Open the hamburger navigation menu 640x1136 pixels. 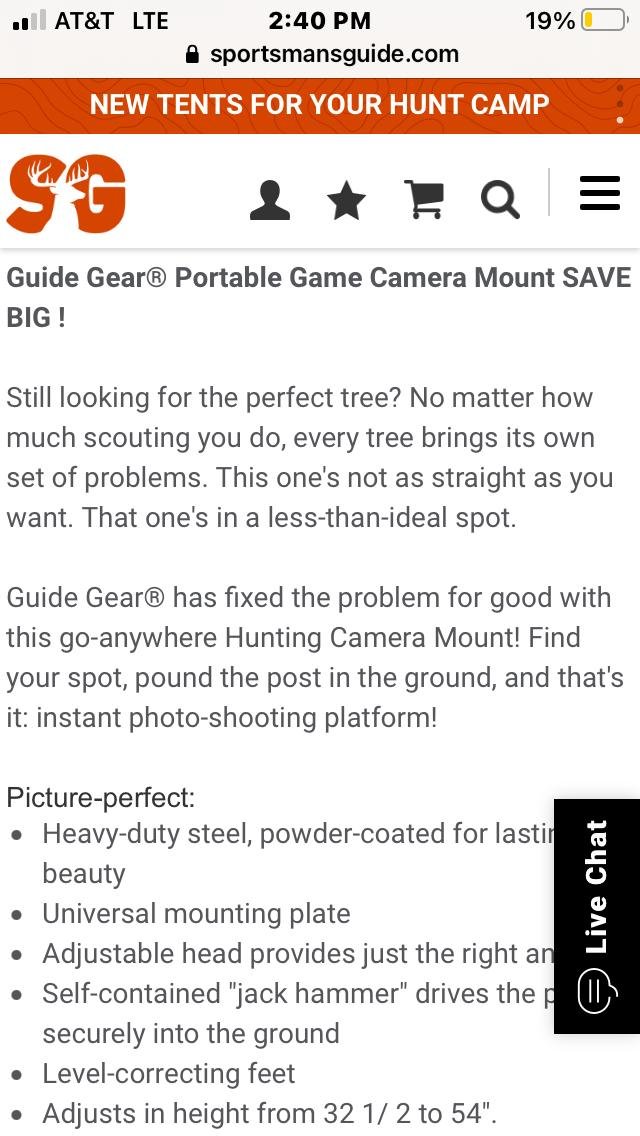click(600, 193)
